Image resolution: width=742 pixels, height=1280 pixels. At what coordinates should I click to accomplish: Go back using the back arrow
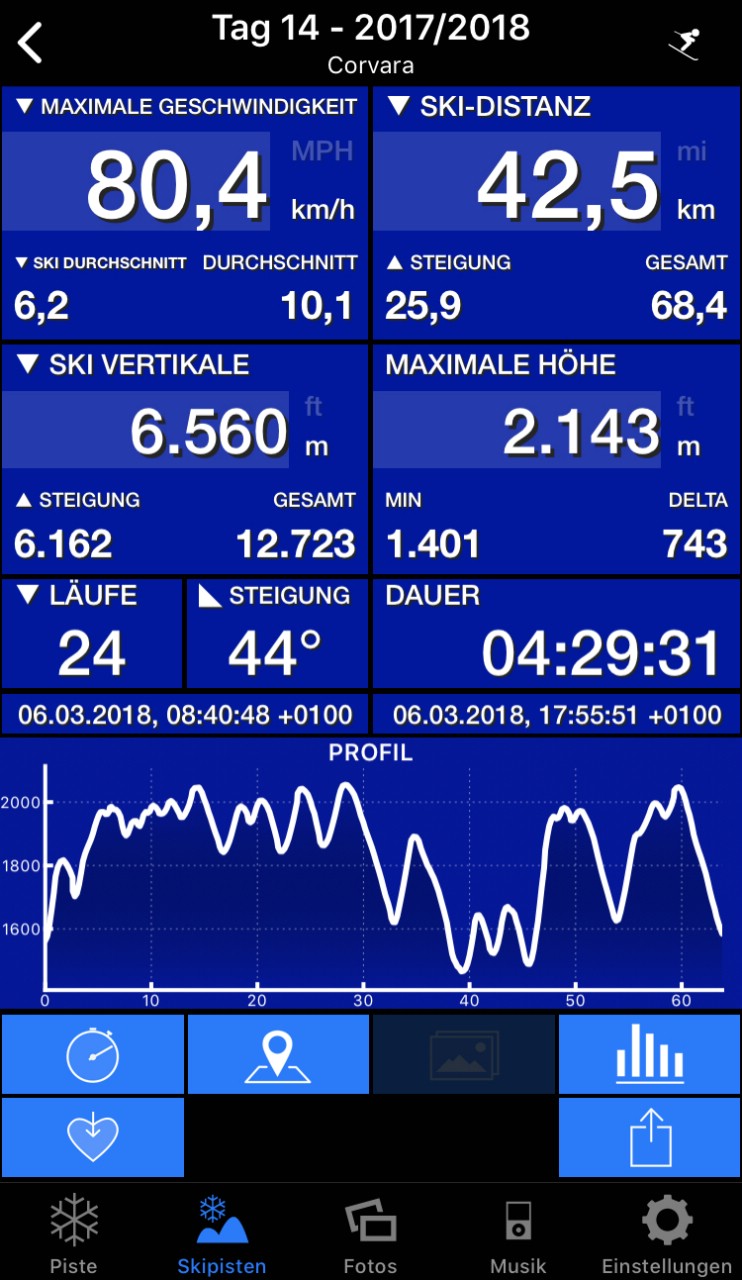(30, 42)
